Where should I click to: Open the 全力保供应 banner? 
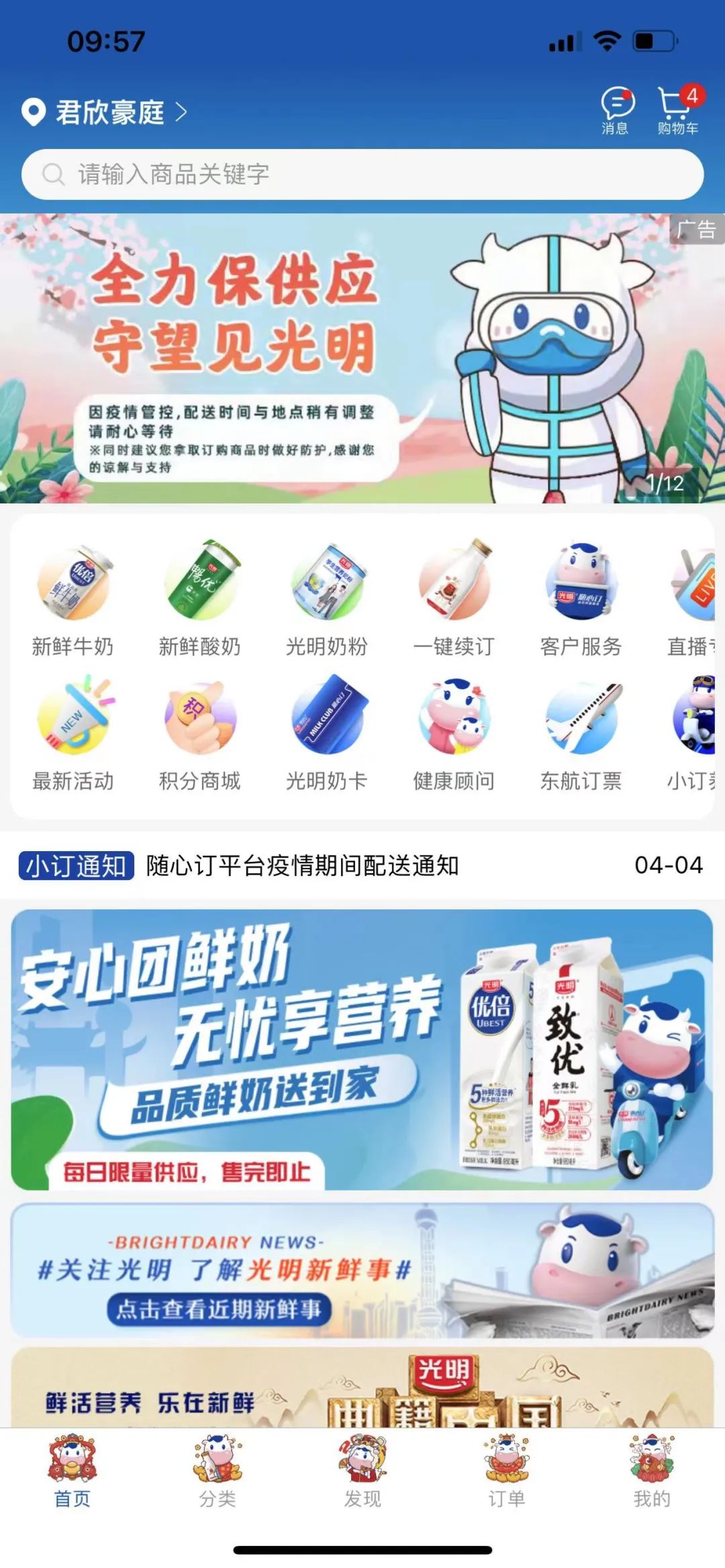coord(362,359)
